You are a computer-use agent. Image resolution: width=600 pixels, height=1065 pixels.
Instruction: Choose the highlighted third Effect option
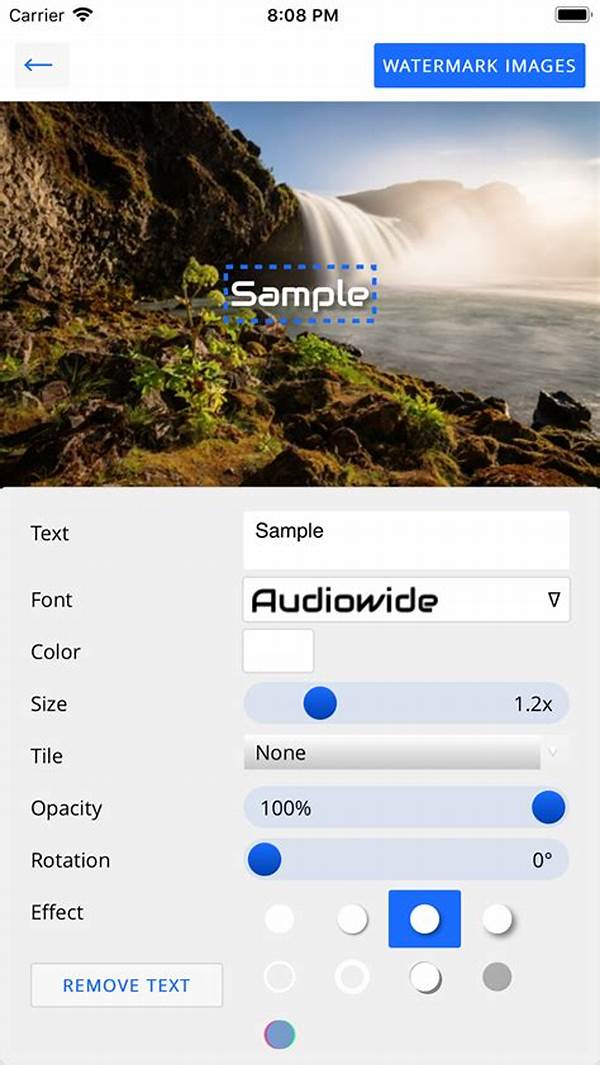tap(424, 919)
